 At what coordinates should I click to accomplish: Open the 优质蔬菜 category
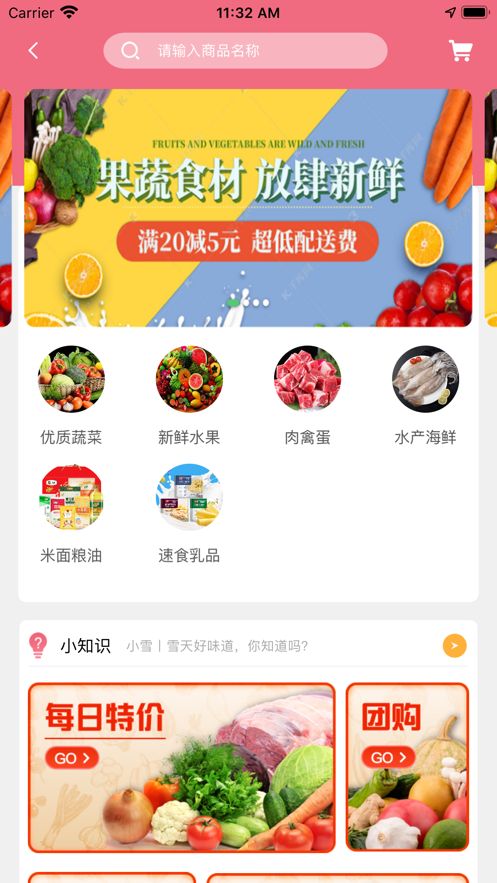point(71,396)
